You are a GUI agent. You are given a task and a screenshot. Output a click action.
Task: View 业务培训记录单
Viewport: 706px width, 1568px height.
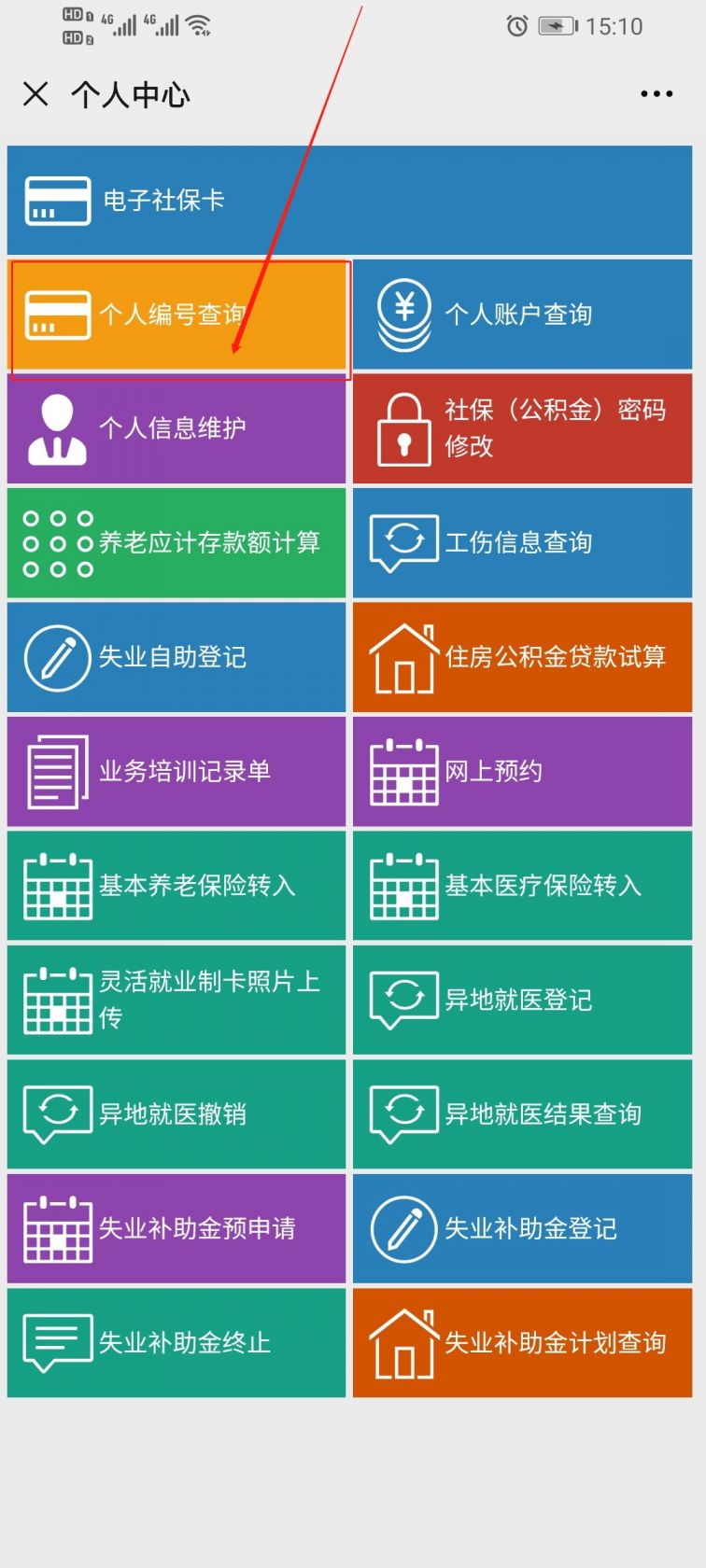[x=176, y=772]
